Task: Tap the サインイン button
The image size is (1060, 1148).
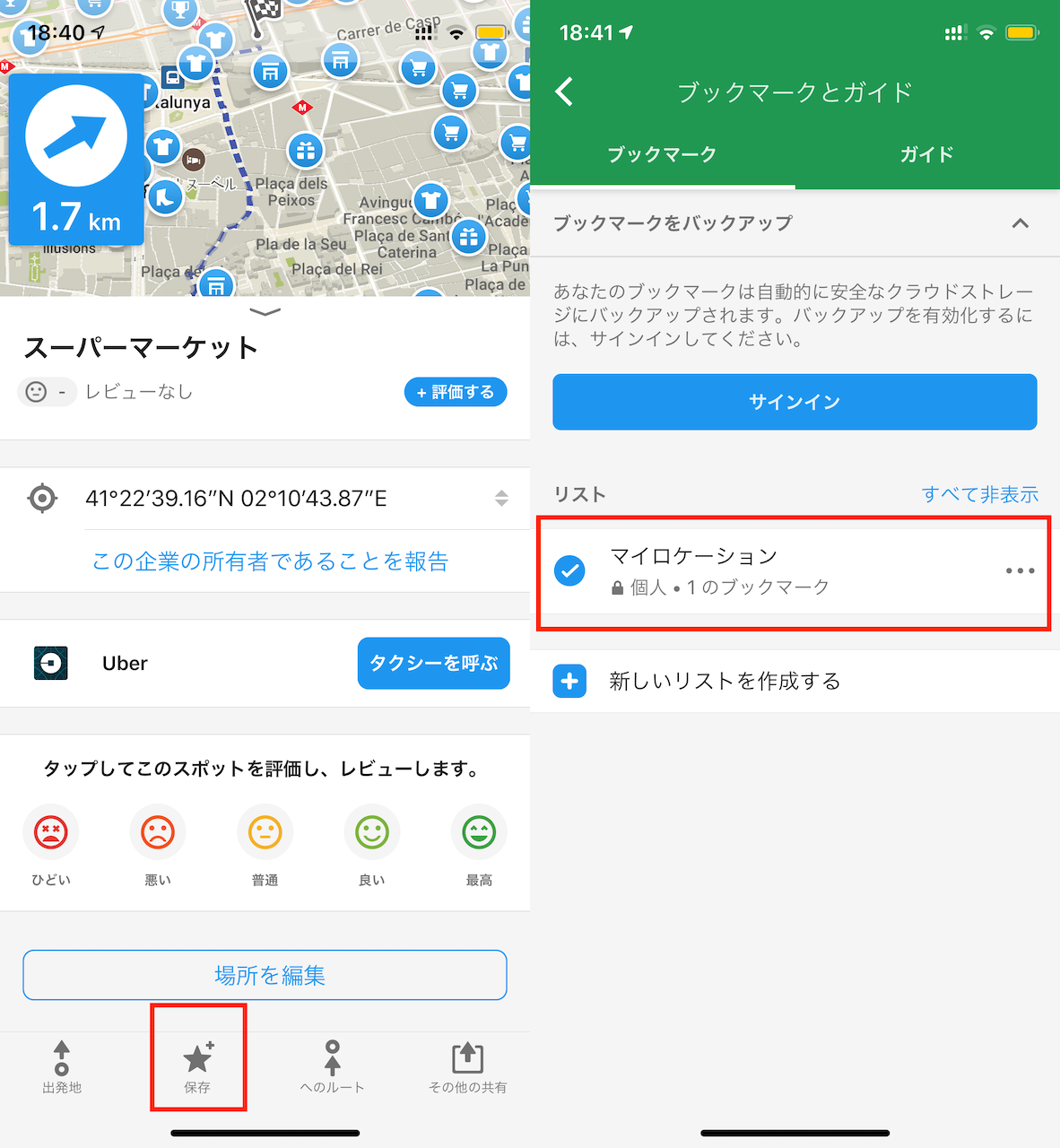Action: [x=795, y=402]
